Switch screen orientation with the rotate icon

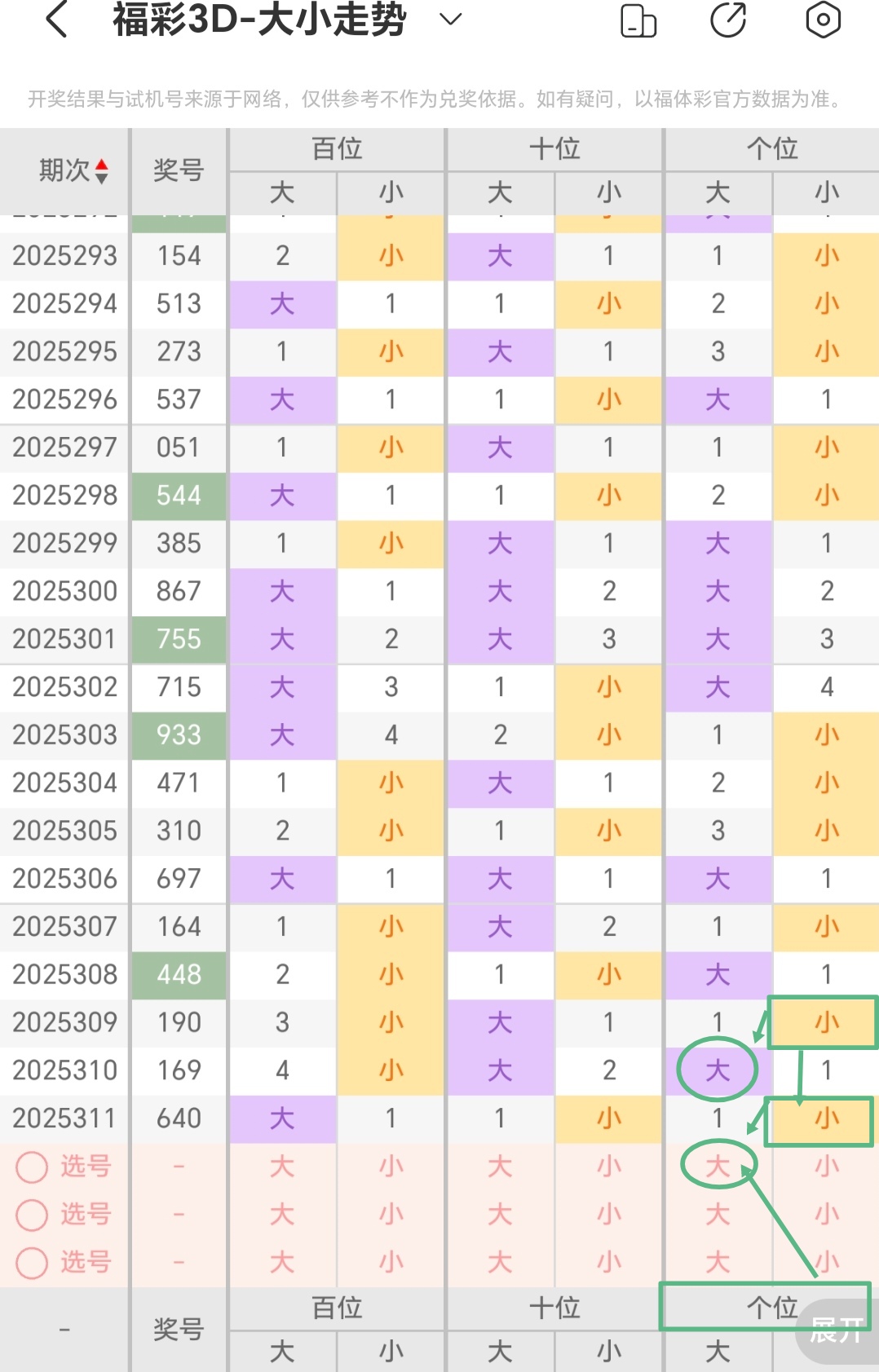click(638, 20)
